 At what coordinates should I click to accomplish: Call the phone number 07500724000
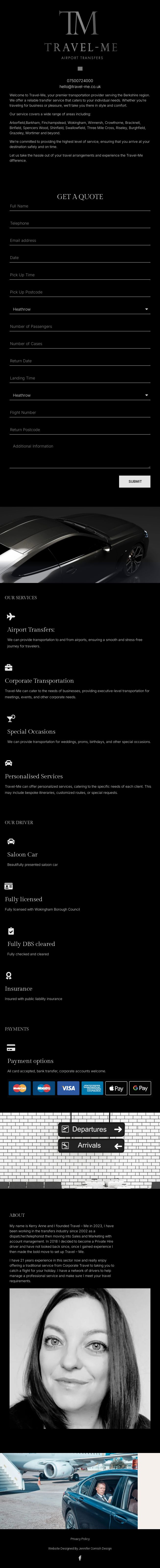pyautogui.click(x=80, y=81)
